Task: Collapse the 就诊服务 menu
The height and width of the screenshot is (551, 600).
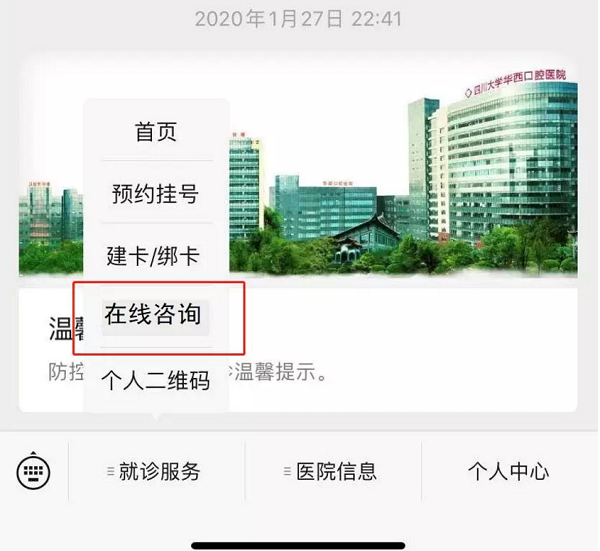Action: click(x=156, y=472)
